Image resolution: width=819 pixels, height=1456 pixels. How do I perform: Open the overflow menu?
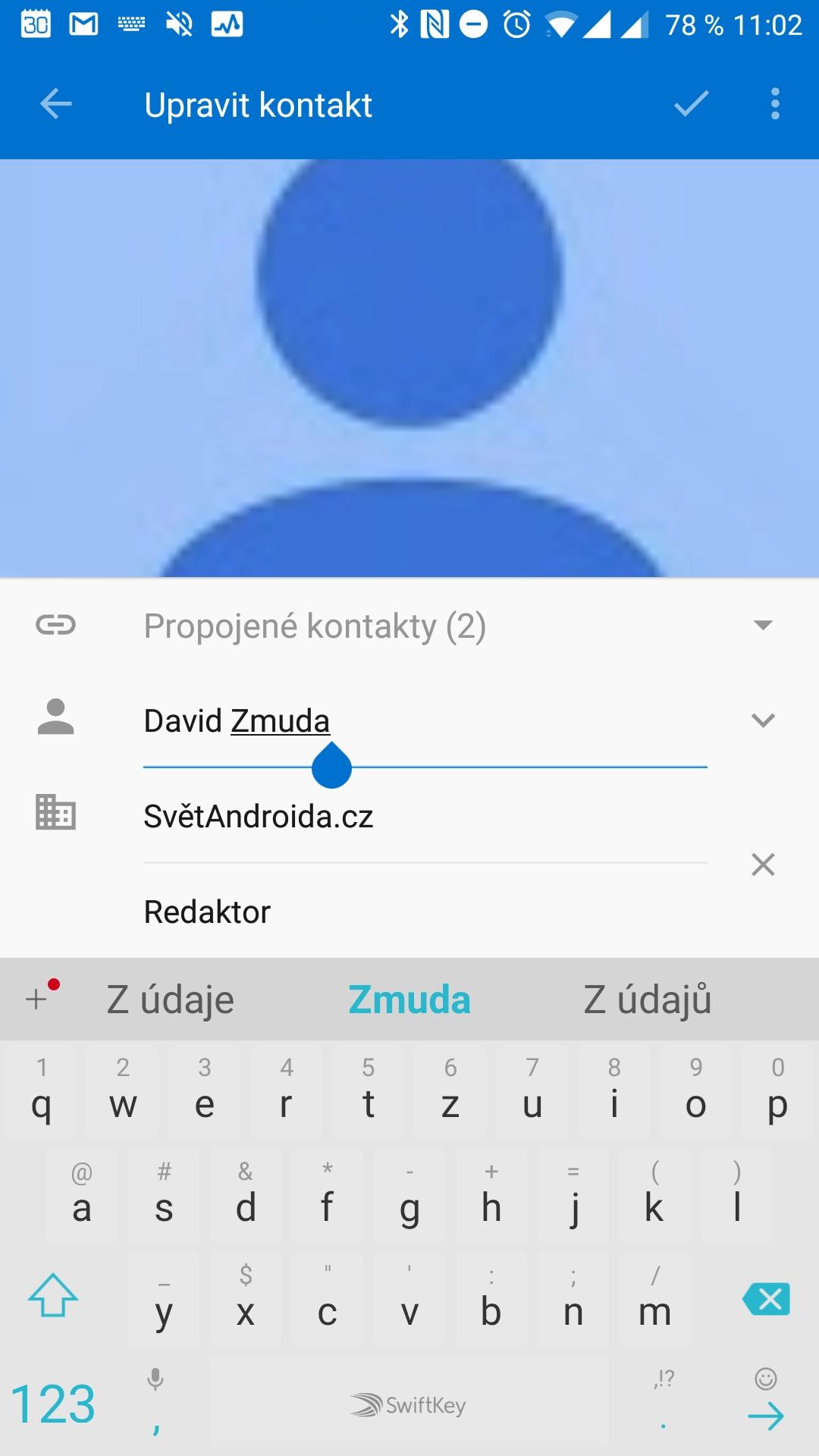coord(775,104)
